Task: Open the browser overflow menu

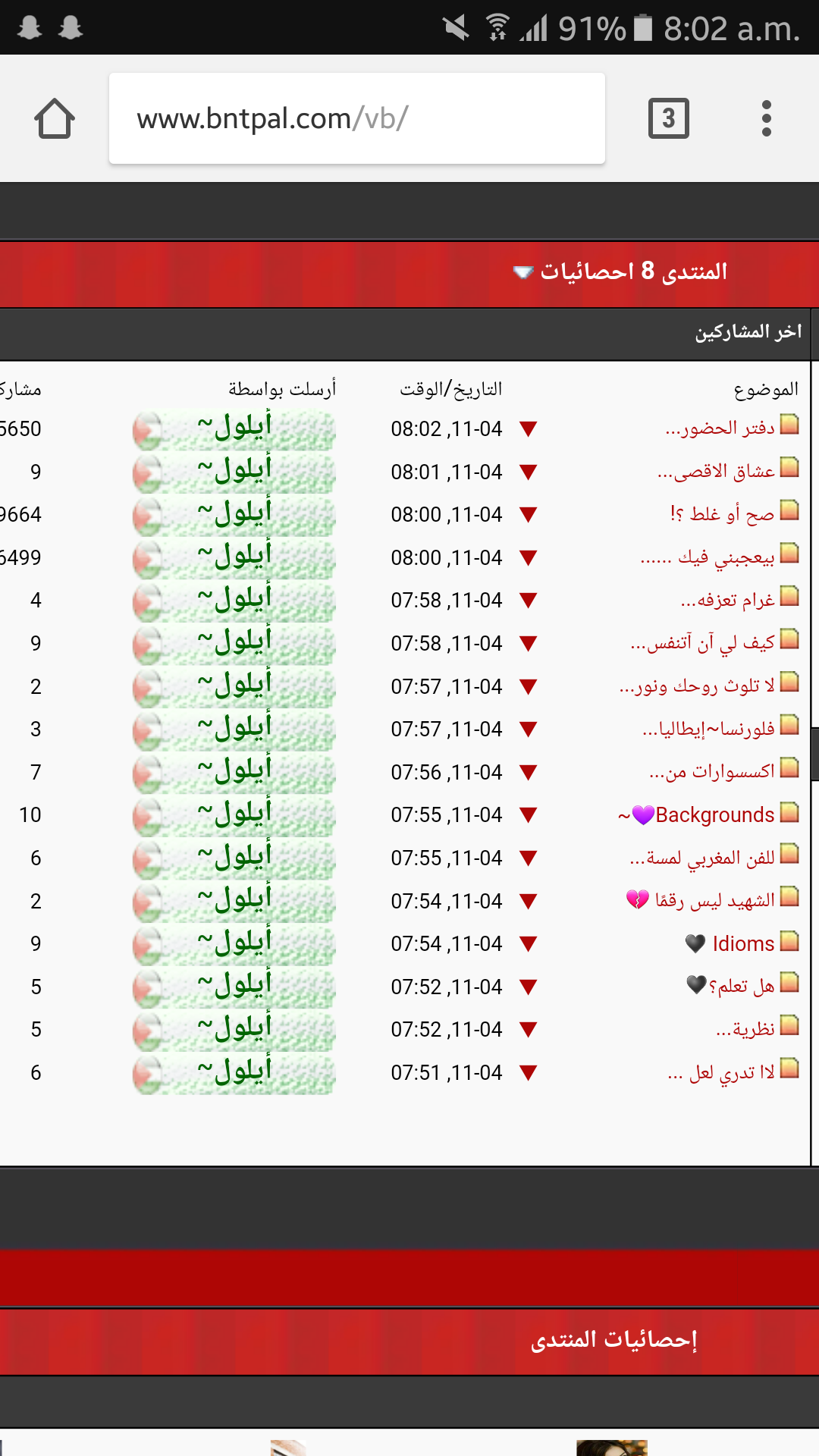Action: tap(766, 118)
